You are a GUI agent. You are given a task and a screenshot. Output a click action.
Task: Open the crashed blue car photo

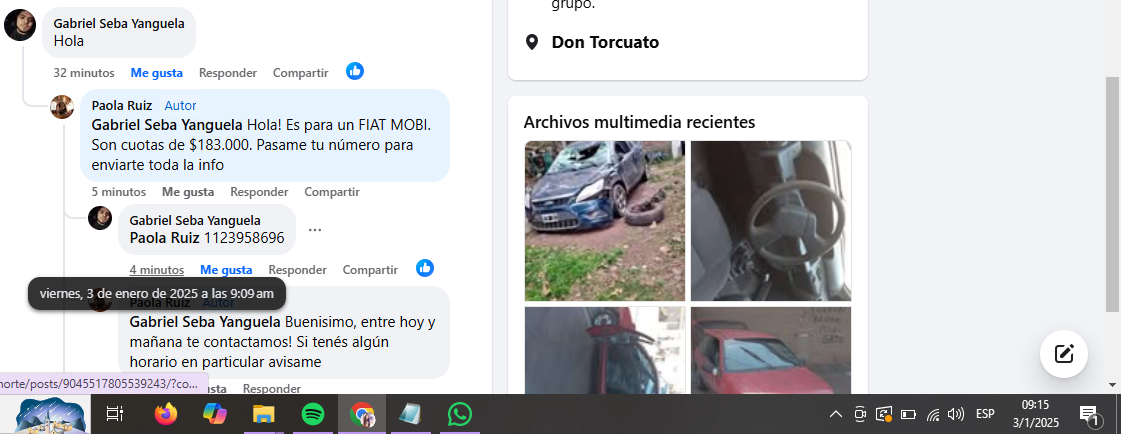[604, 220]
